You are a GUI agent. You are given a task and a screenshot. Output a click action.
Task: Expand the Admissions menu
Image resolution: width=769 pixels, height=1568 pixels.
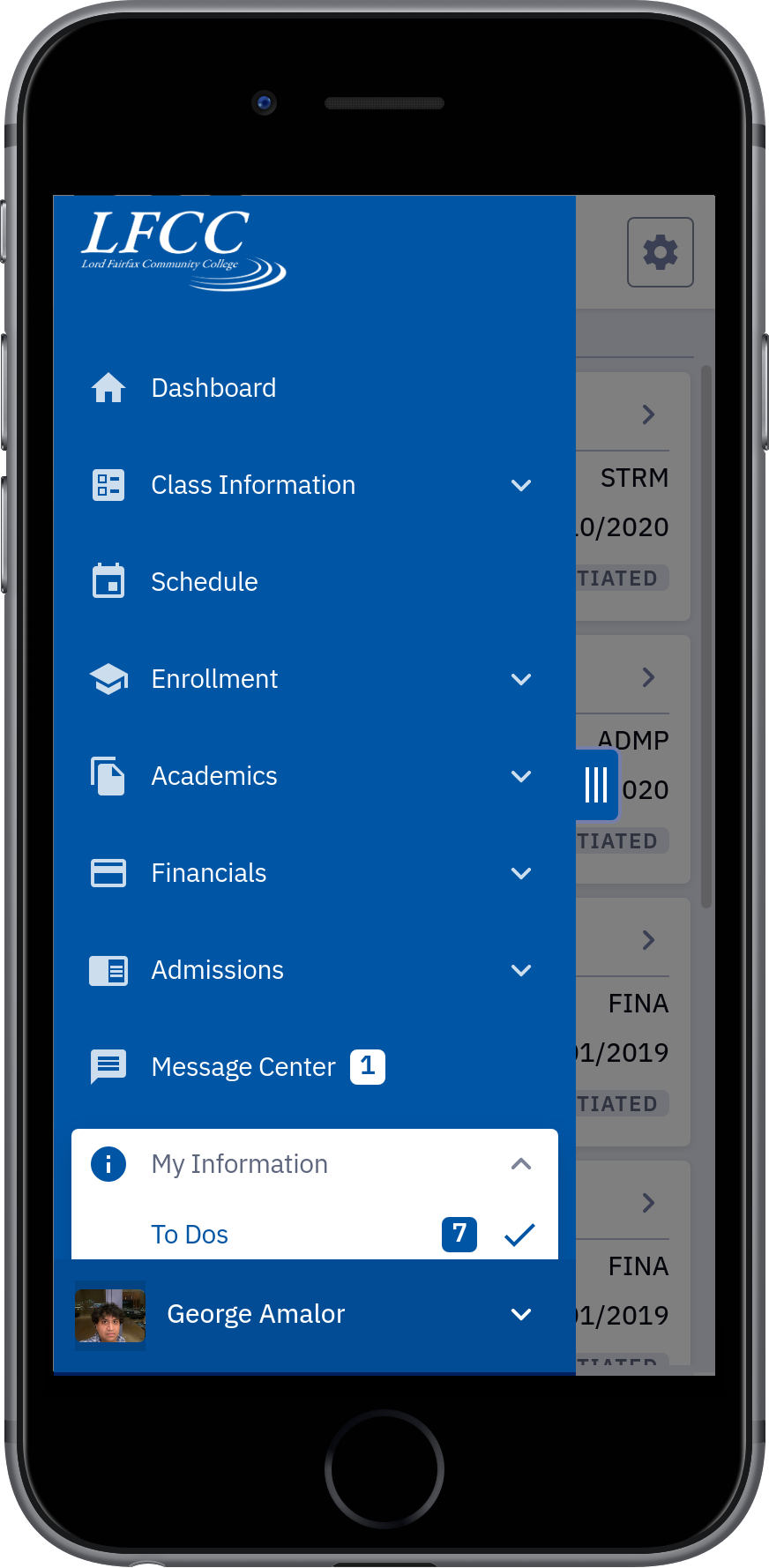(x=315, y=970)
